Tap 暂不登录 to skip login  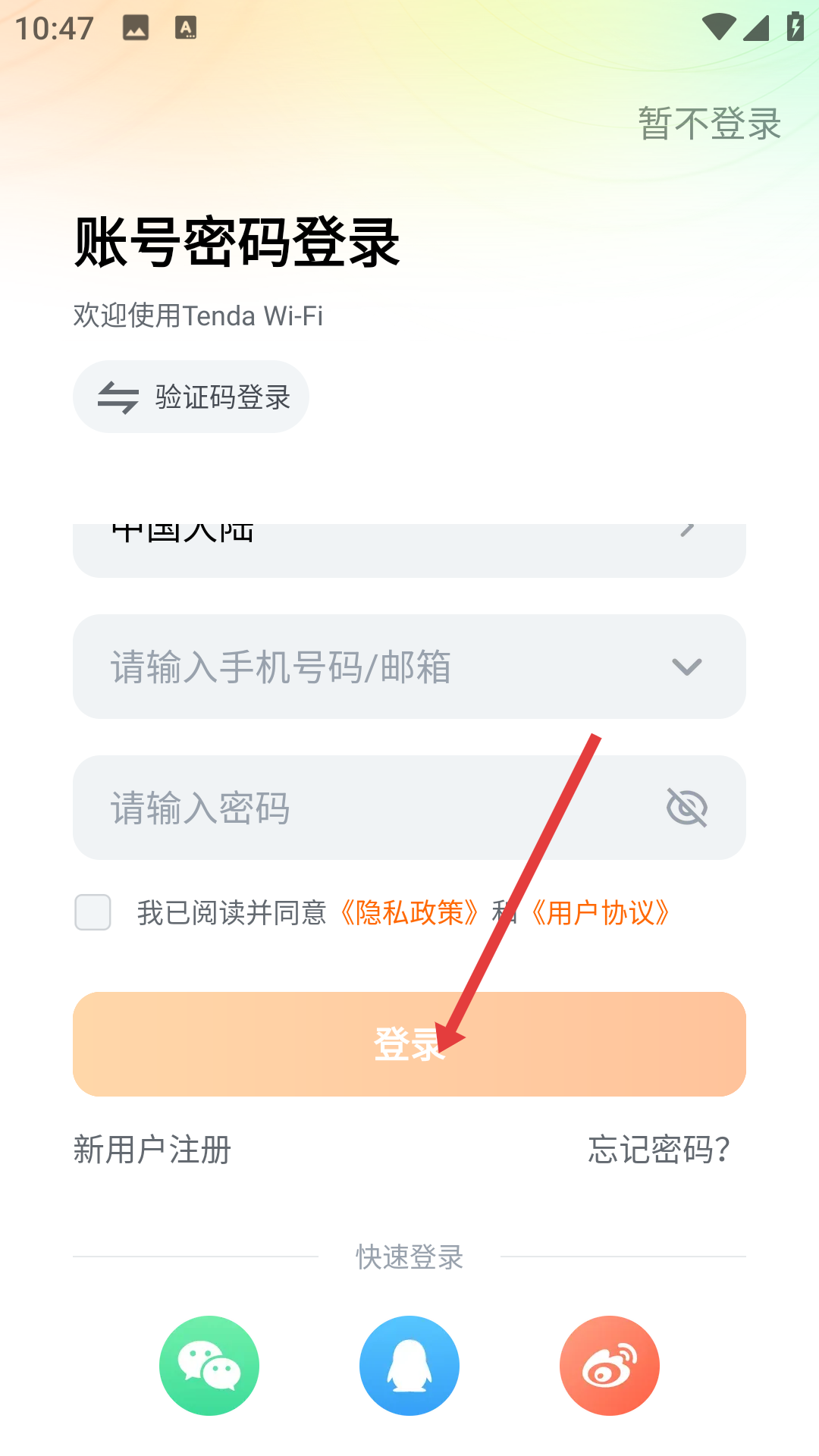709,123
